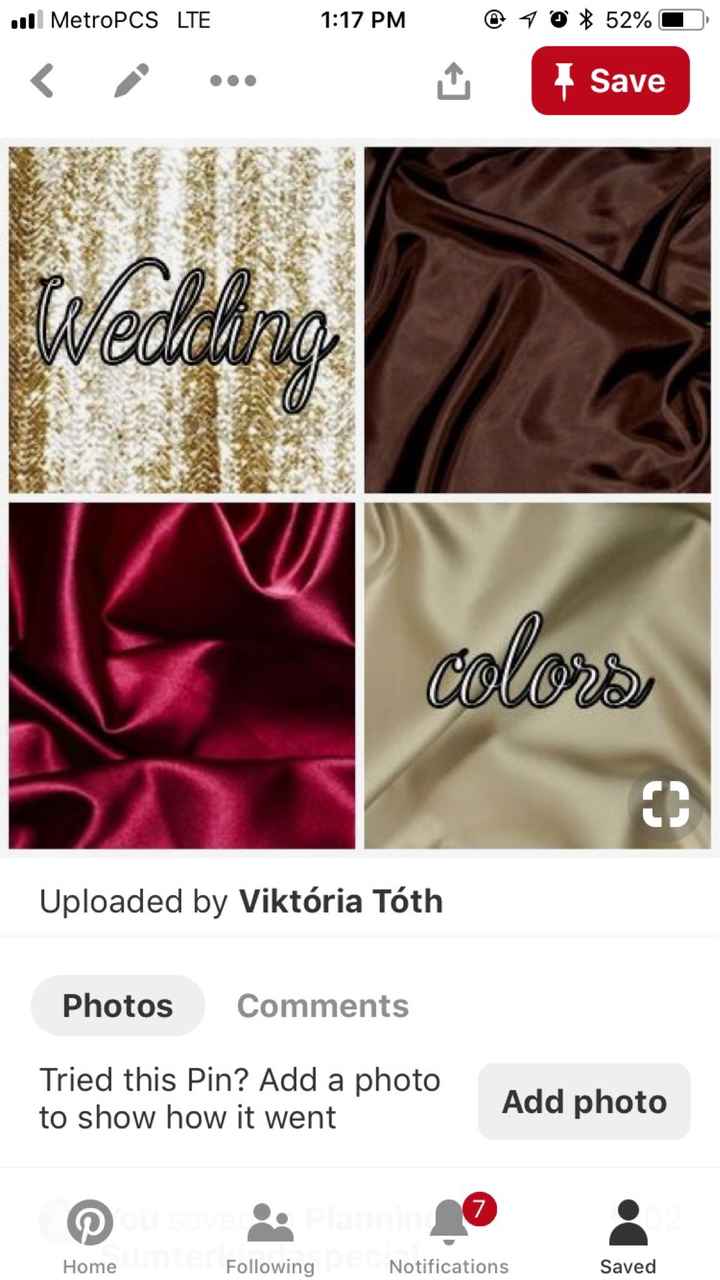Open the share options with the upload icon
This screenshot has height=1280, width=720.
pos(455,80)
